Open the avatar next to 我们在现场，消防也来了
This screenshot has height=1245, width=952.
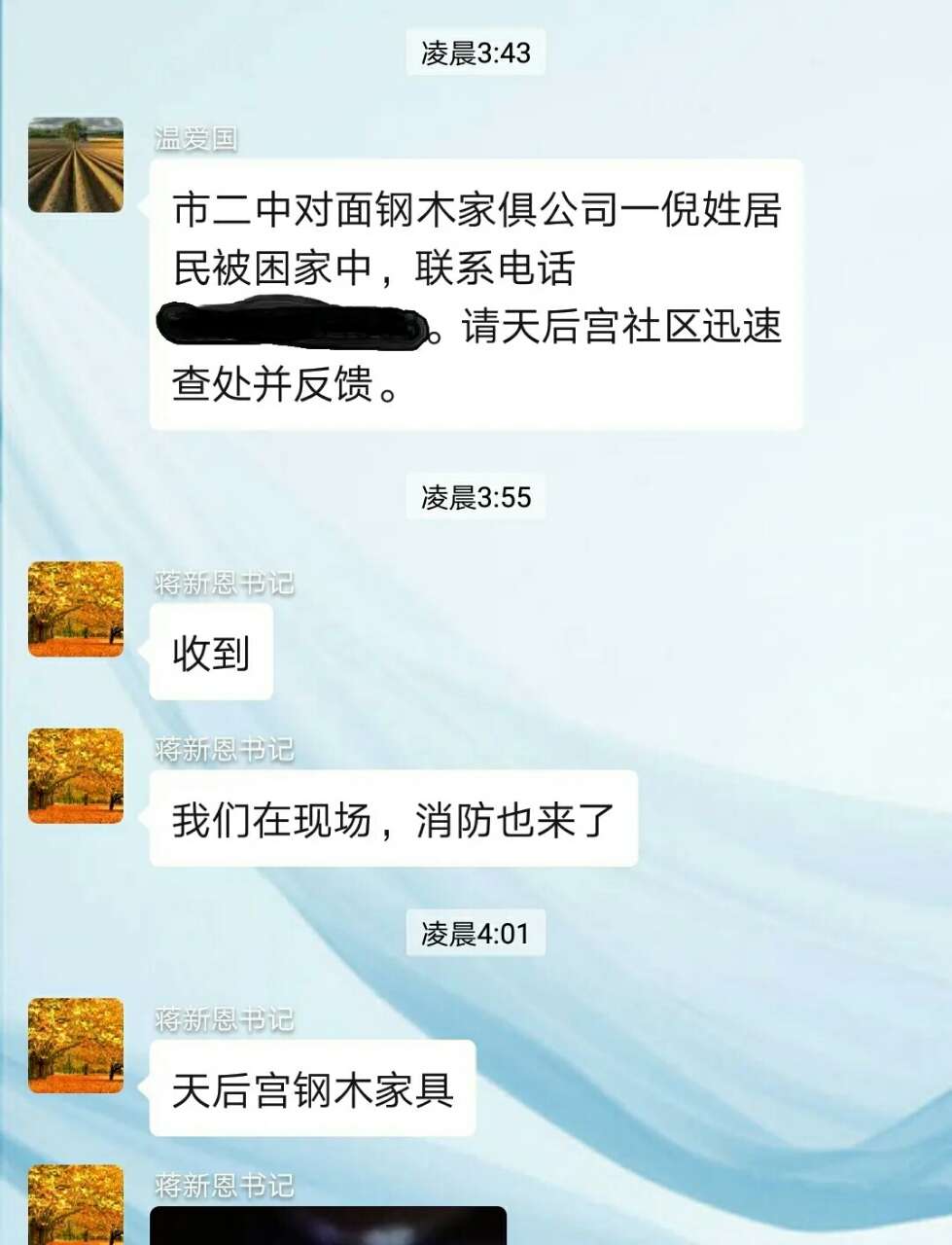click(76, 775)
